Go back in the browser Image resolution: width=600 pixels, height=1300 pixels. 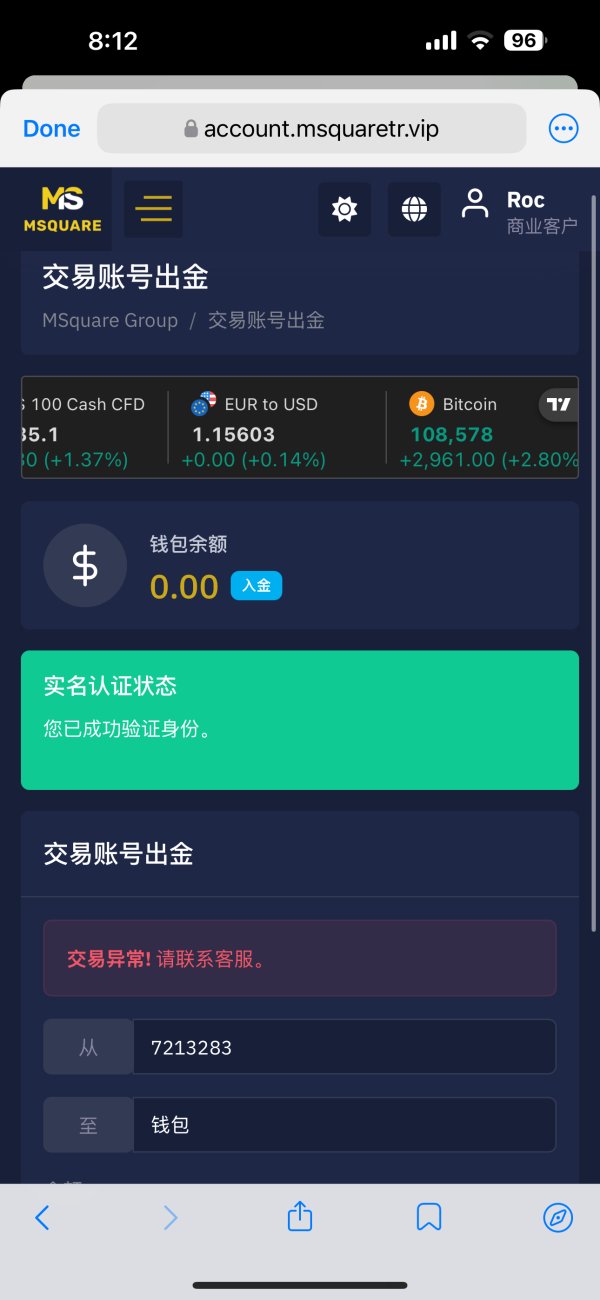coord(42,1217)
